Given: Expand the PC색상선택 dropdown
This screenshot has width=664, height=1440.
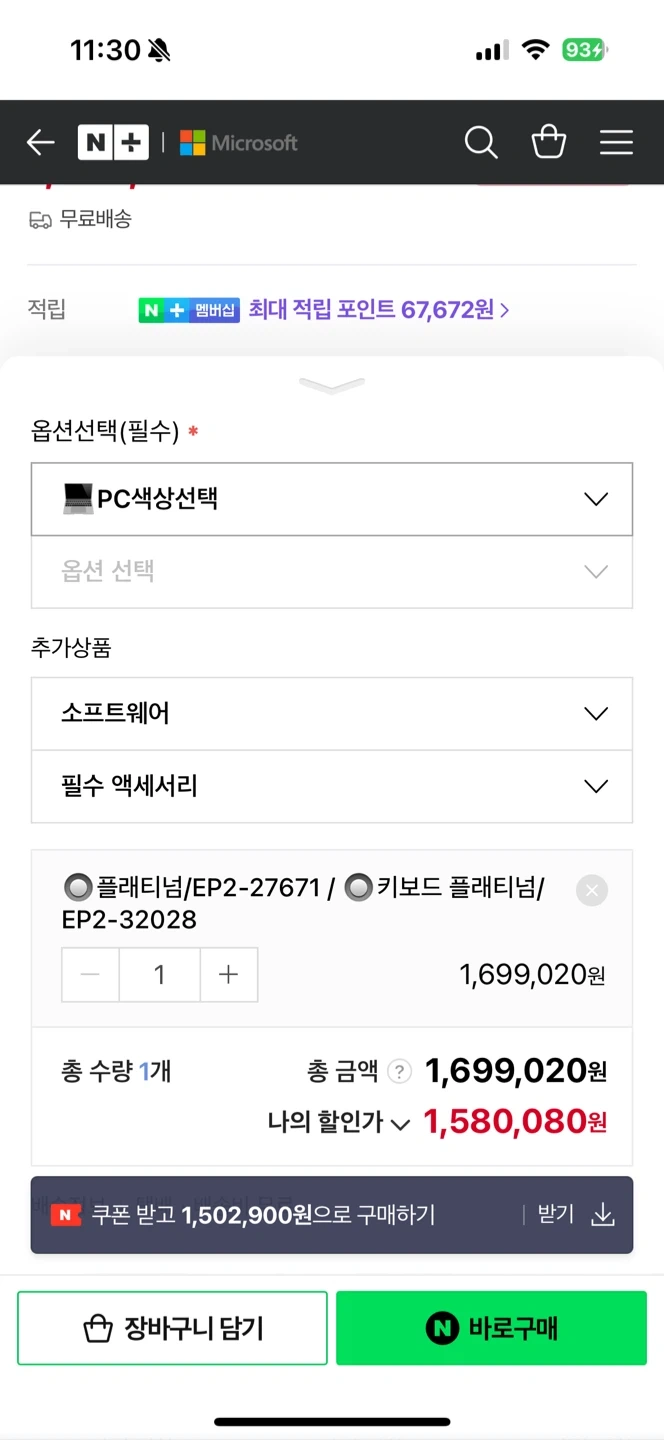Looking at the screenshot, I should 332,499.
